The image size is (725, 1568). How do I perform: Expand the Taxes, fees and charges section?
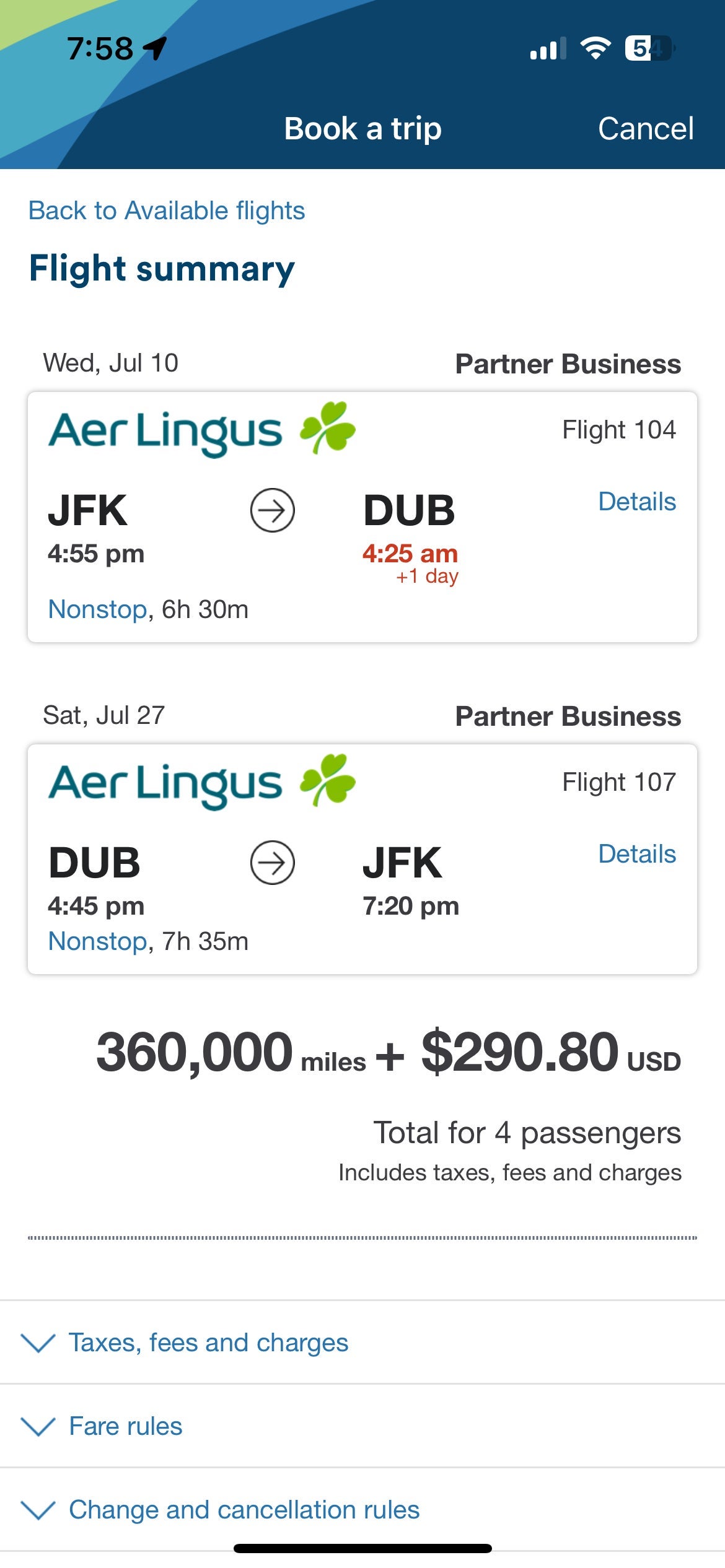coord(209,1343)
